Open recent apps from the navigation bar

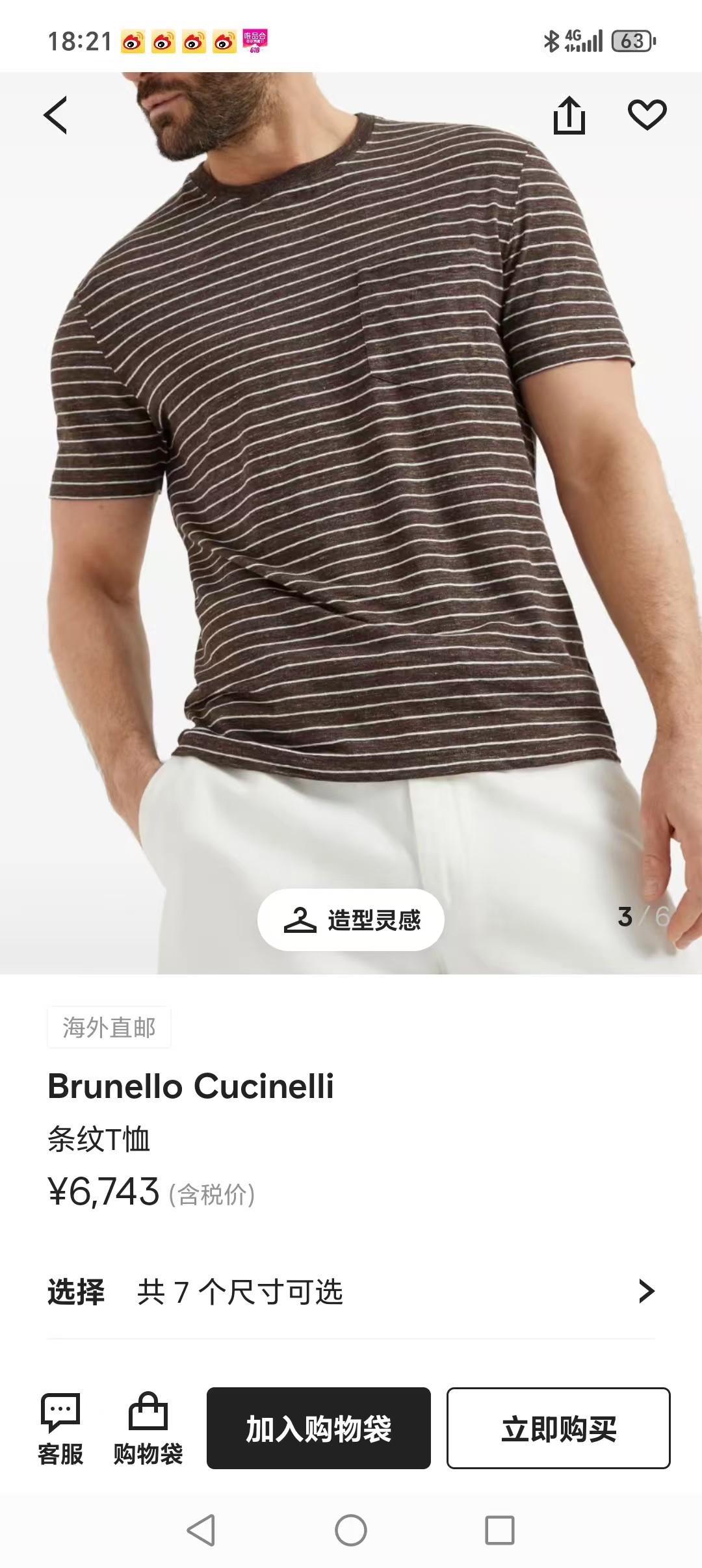pos(500,1530)
